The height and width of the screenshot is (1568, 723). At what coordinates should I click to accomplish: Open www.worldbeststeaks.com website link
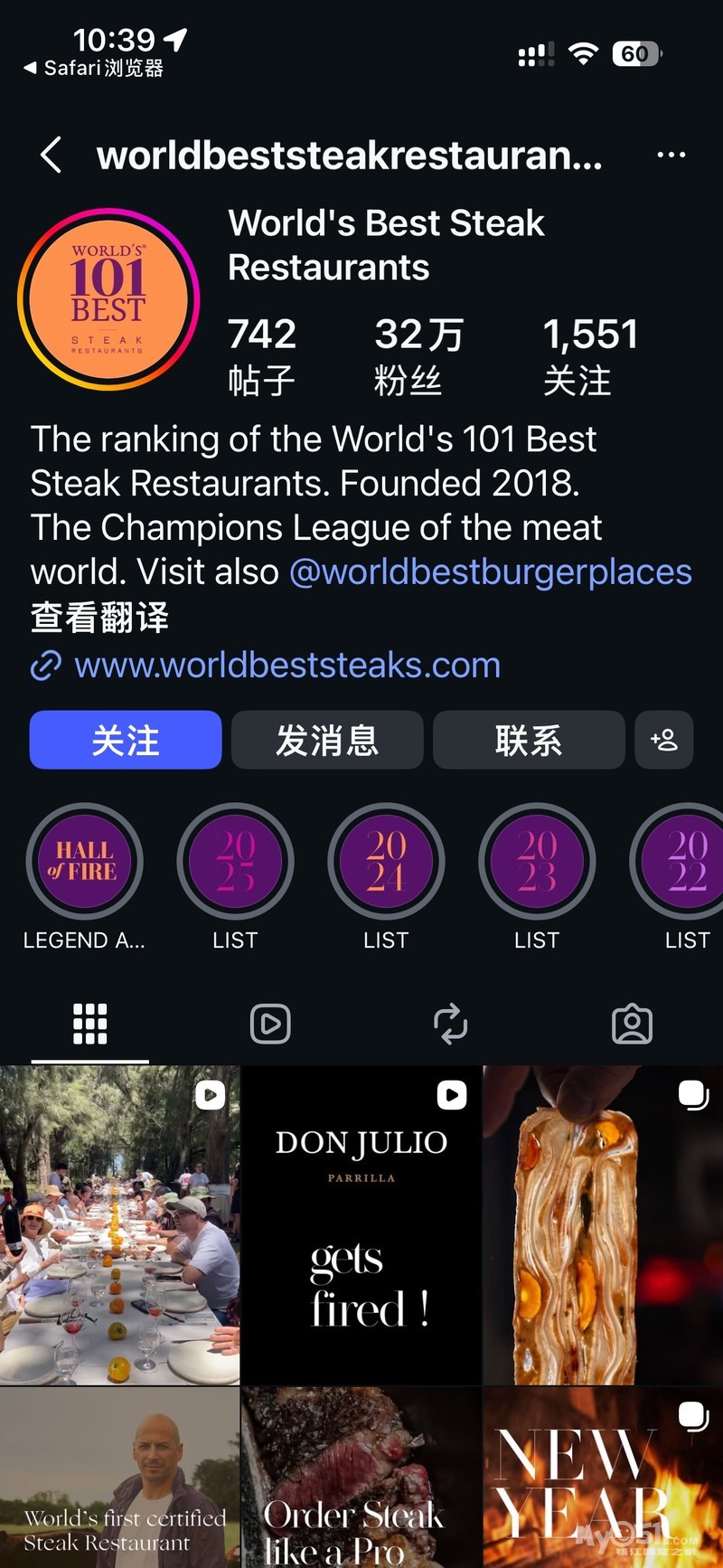pos(286,666)
